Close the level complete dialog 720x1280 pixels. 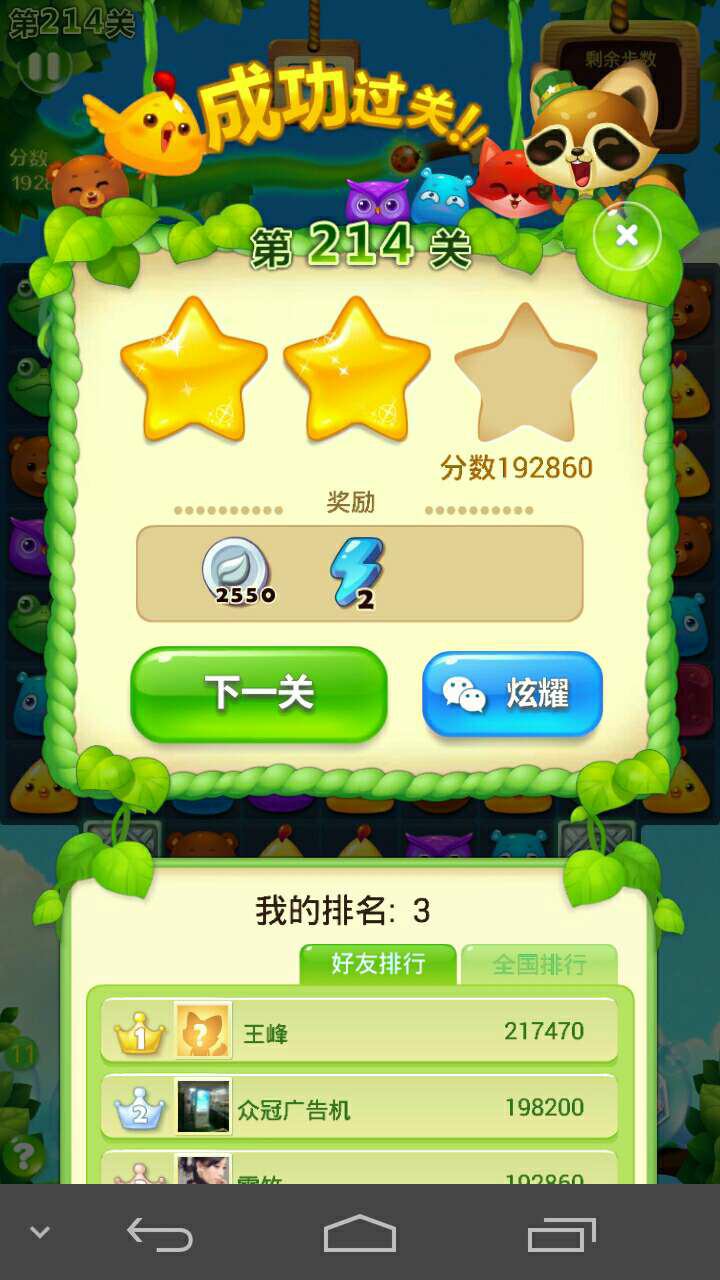627,236
